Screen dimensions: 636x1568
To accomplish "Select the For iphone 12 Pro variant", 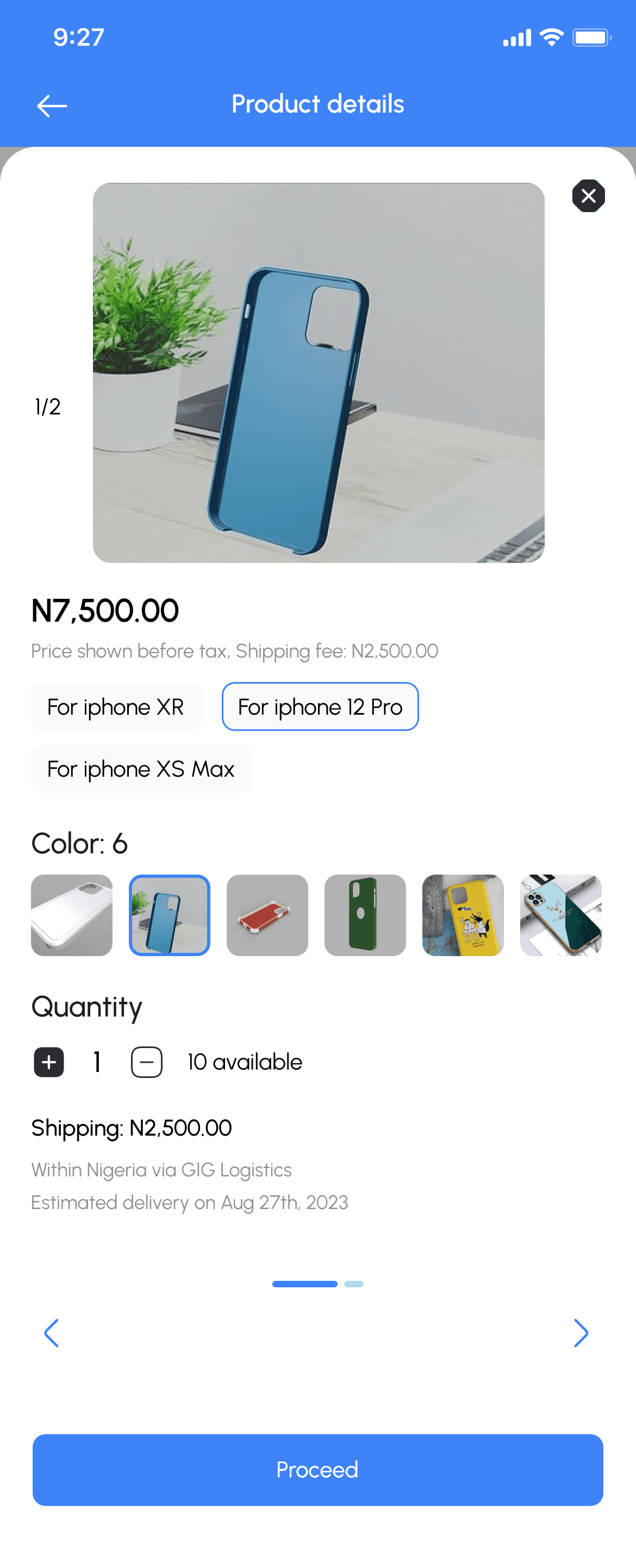I will 320,706.
